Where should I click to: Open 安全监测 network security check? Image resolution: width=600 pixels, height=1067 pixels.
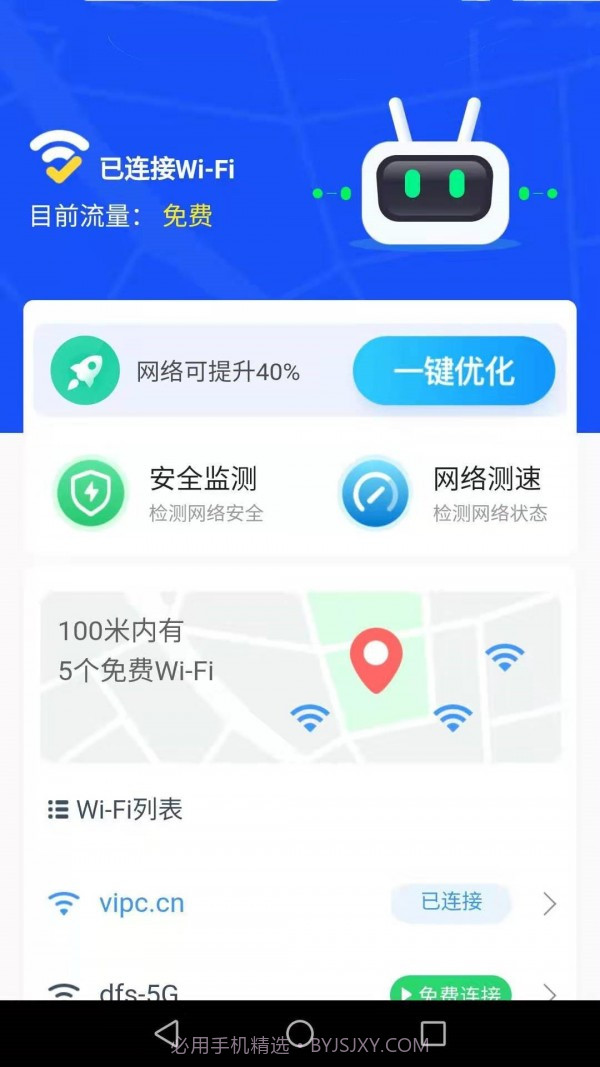[x=160, y=492]
